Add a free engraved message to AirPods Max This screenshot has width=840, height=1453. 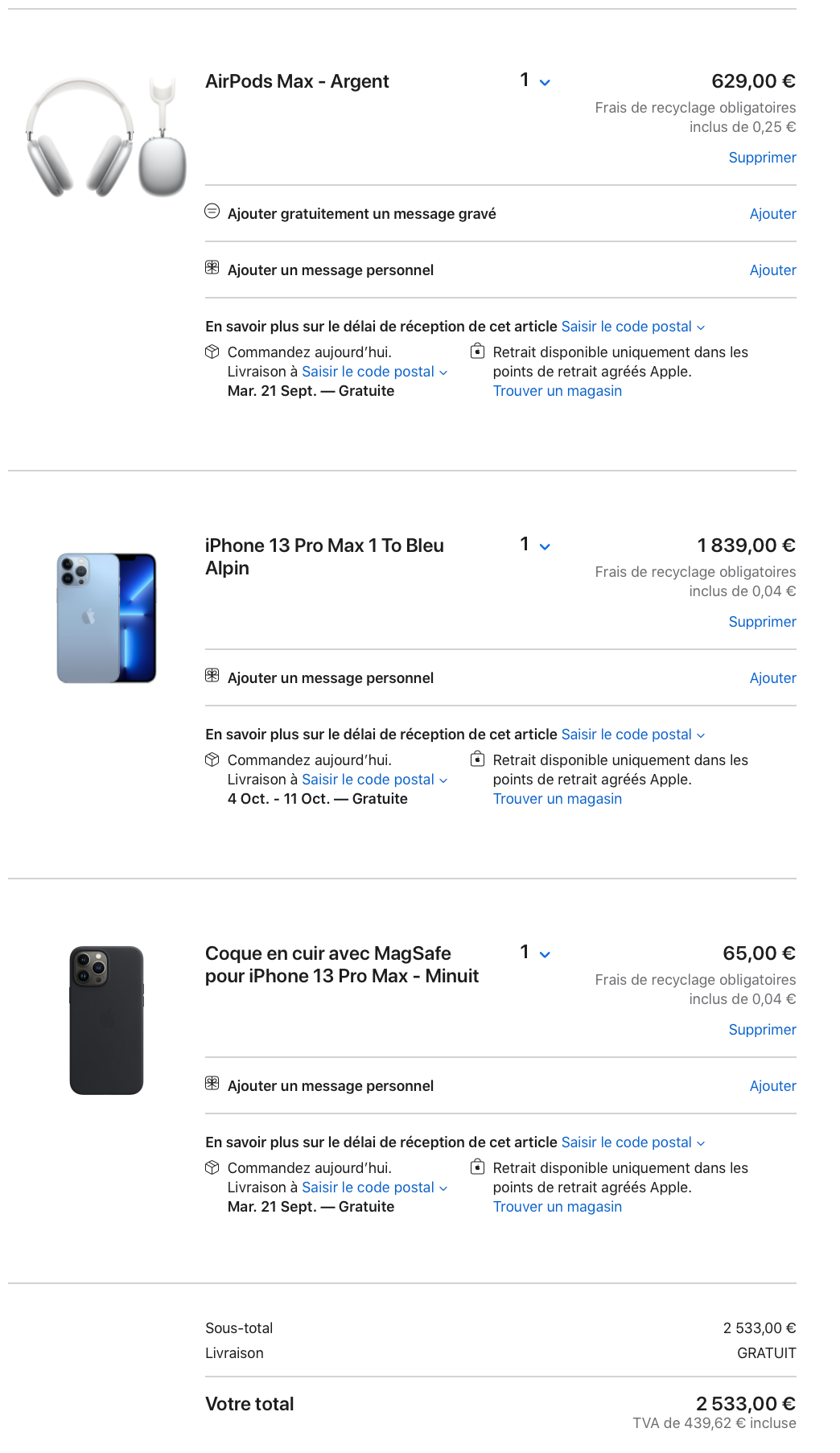click(772, 214)
